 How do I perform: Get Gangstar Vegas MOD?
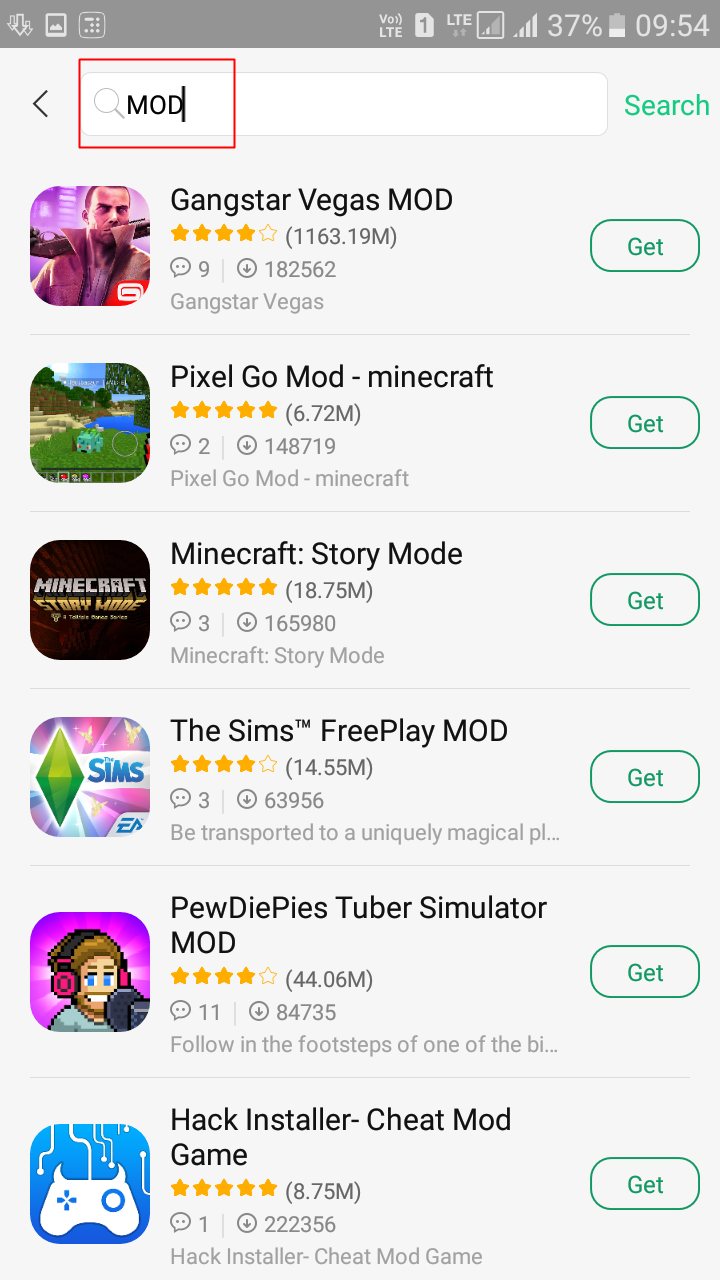coord(645,246)
